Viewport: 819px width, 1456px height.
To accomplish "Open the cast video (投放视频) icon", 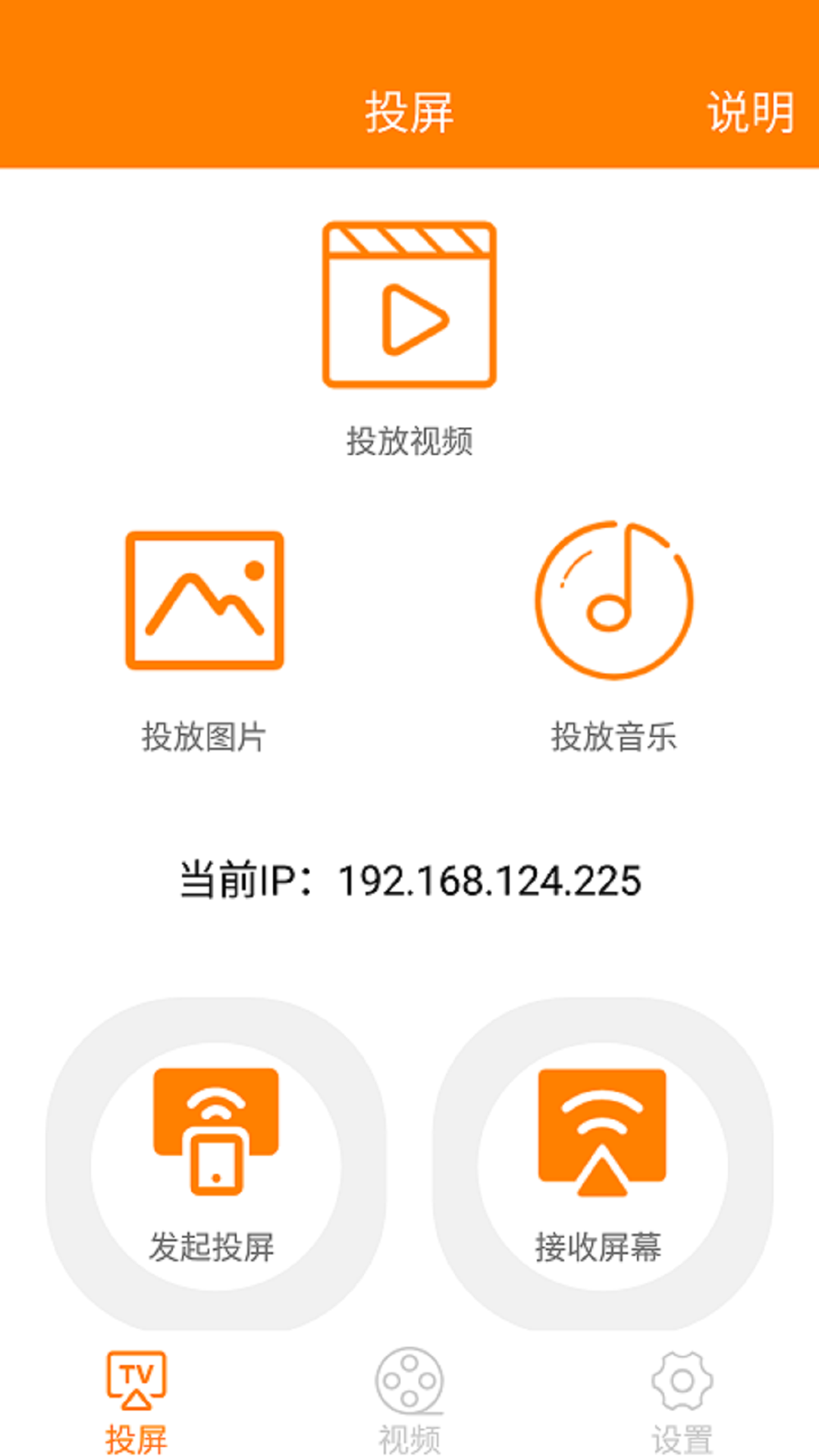I will point(409,303).
